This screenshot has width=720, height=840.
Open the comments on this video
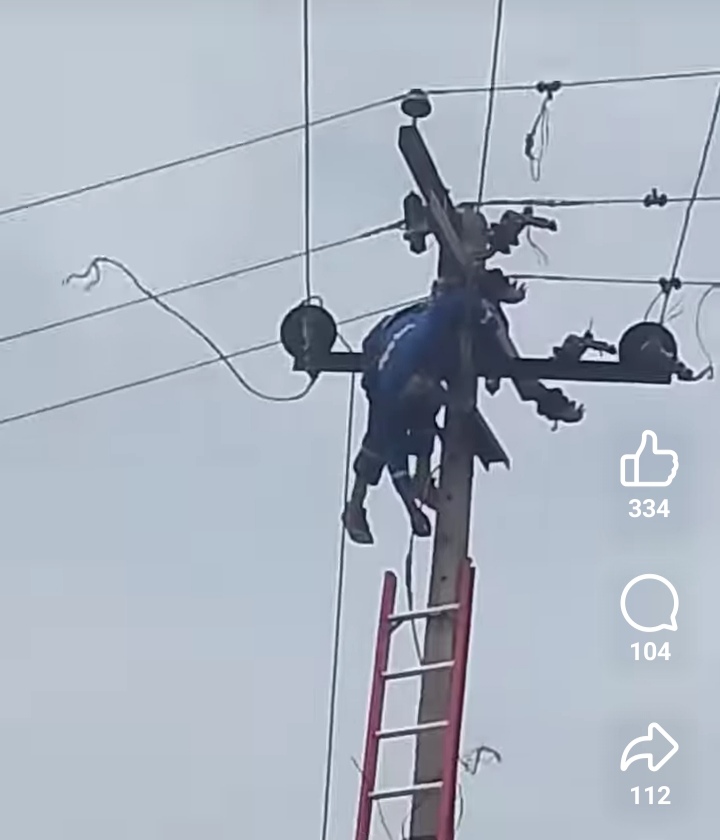coord(649,604)
